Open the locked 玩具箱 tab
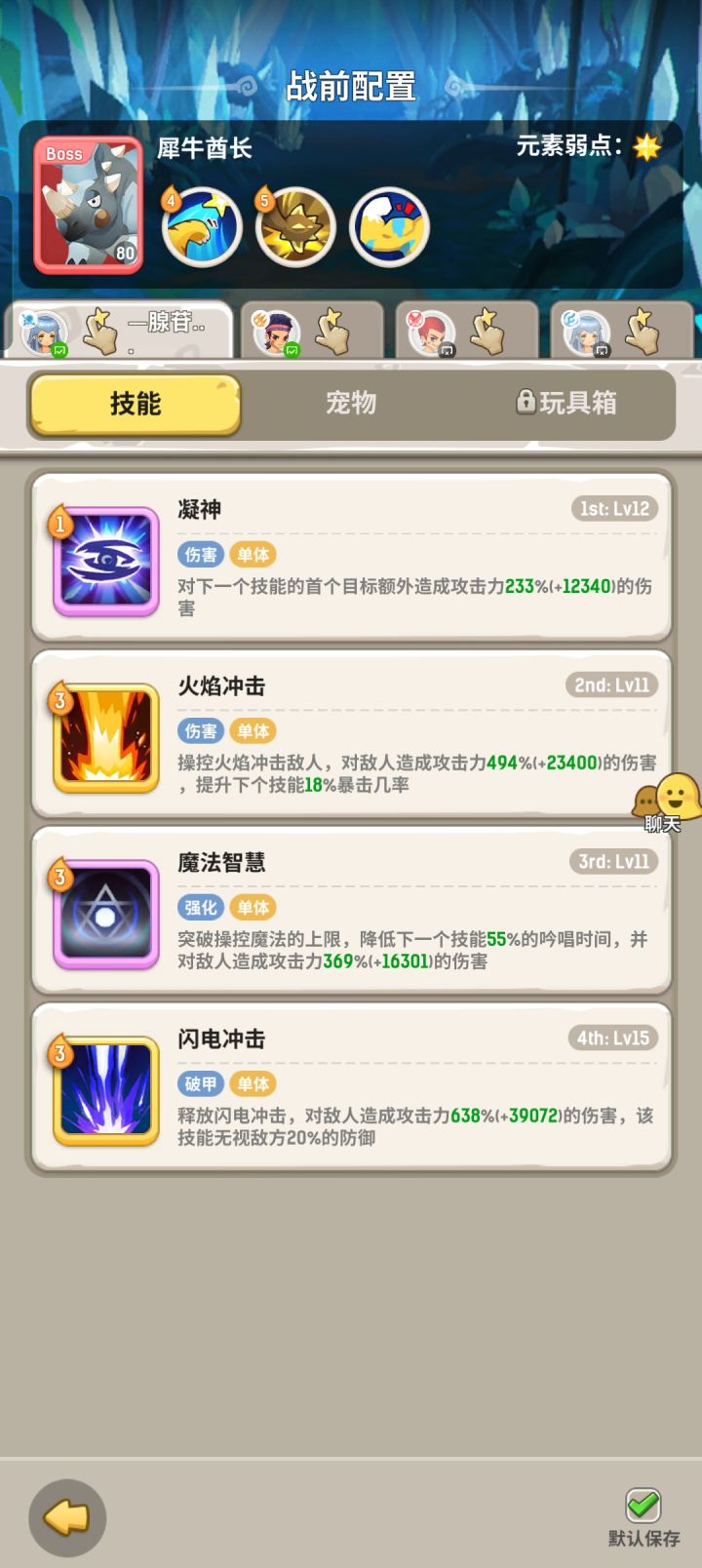The height and width of the screenshot is (1568, 702). click(570, 403)
